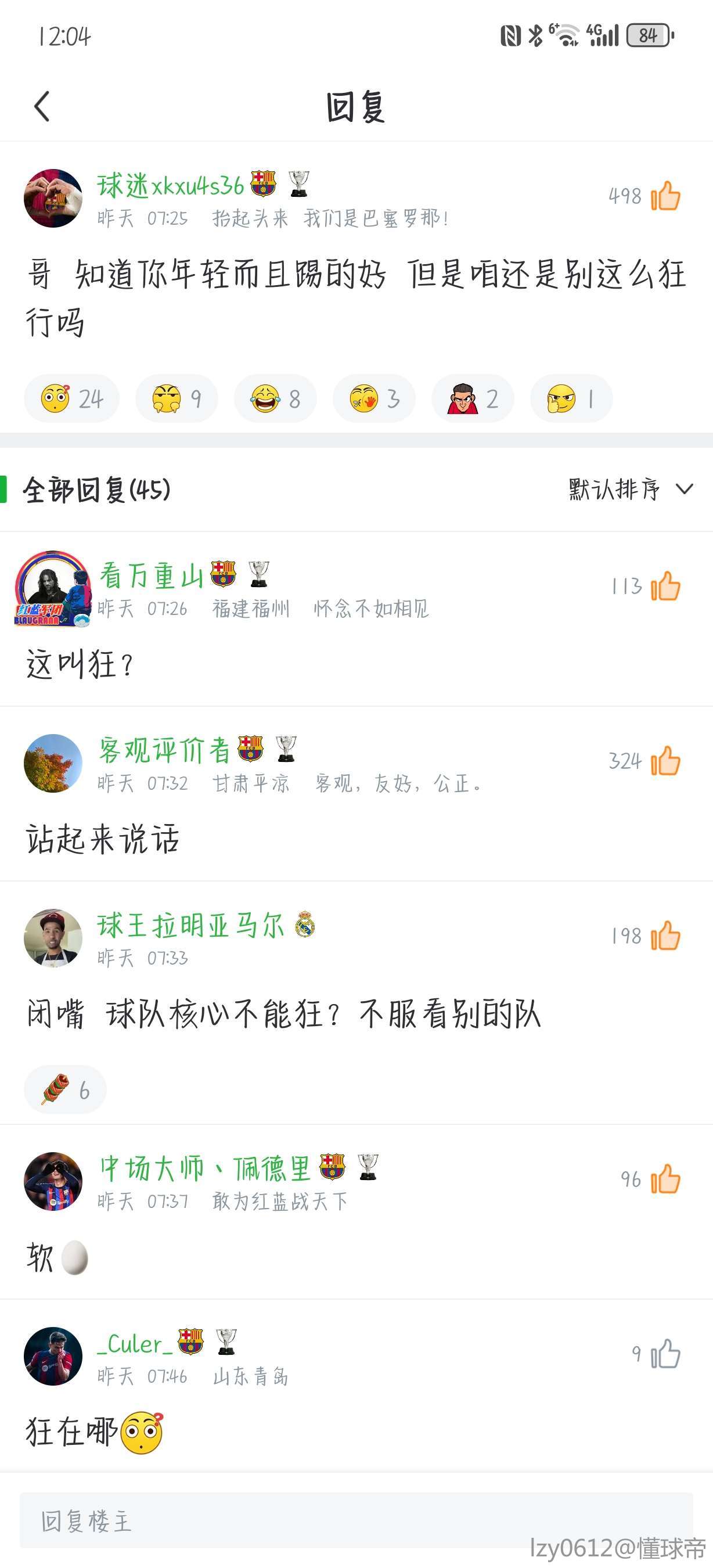
Task: Like _Culer_'s reply
Action: click(665, 1354)
